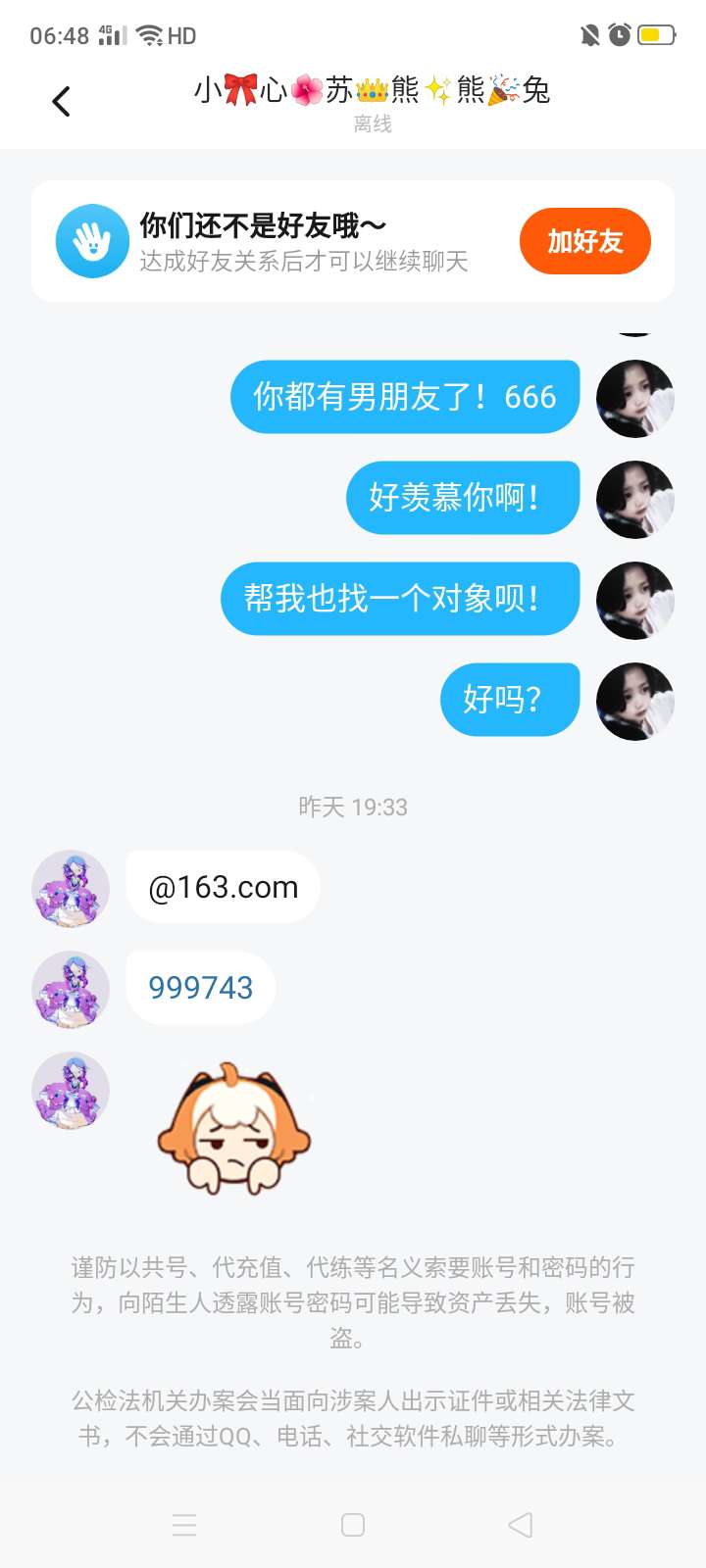The height and width of the screenshot is (1568, 706).
Task: Go back using the top-left arrow
Action: (61, 101)
